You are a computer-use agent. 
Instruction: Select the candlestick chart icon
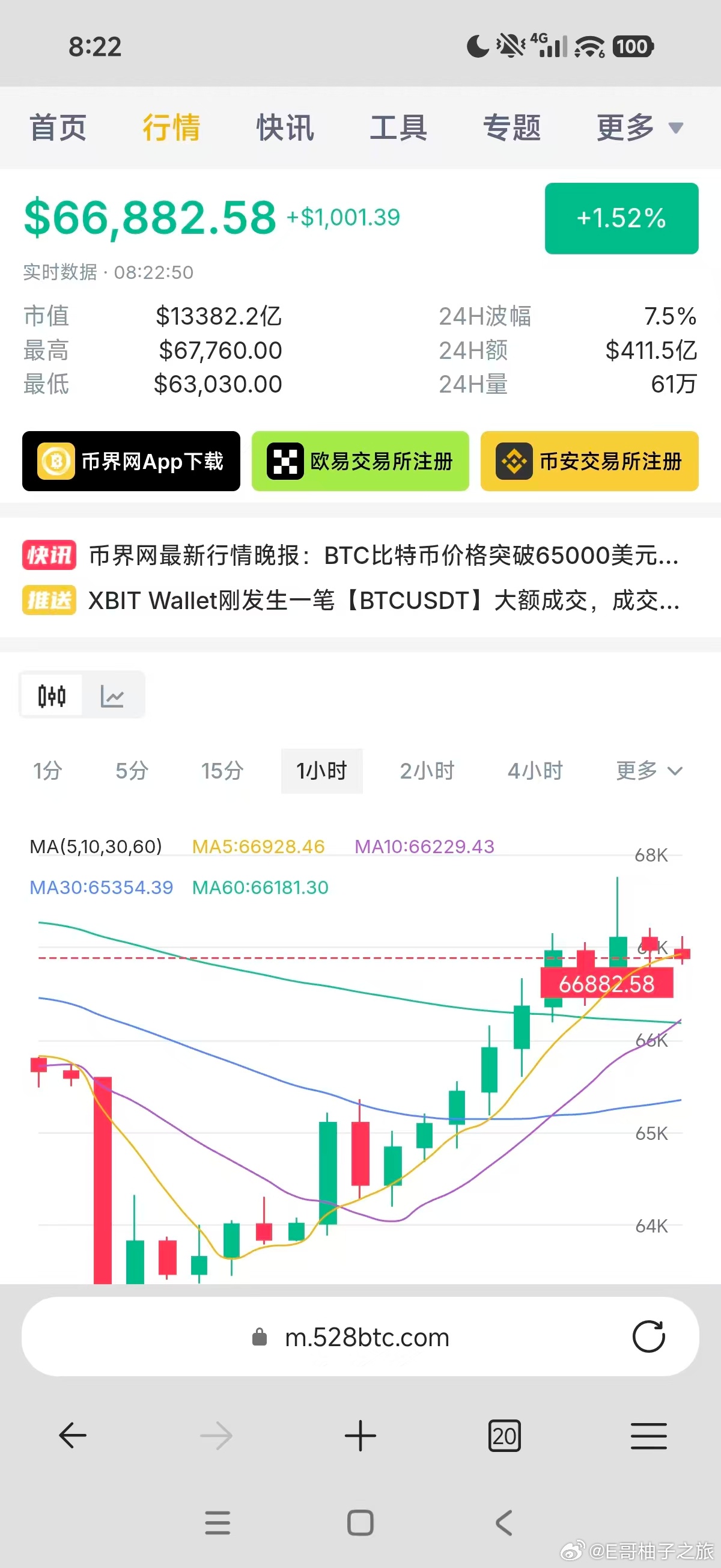point(51,694)
